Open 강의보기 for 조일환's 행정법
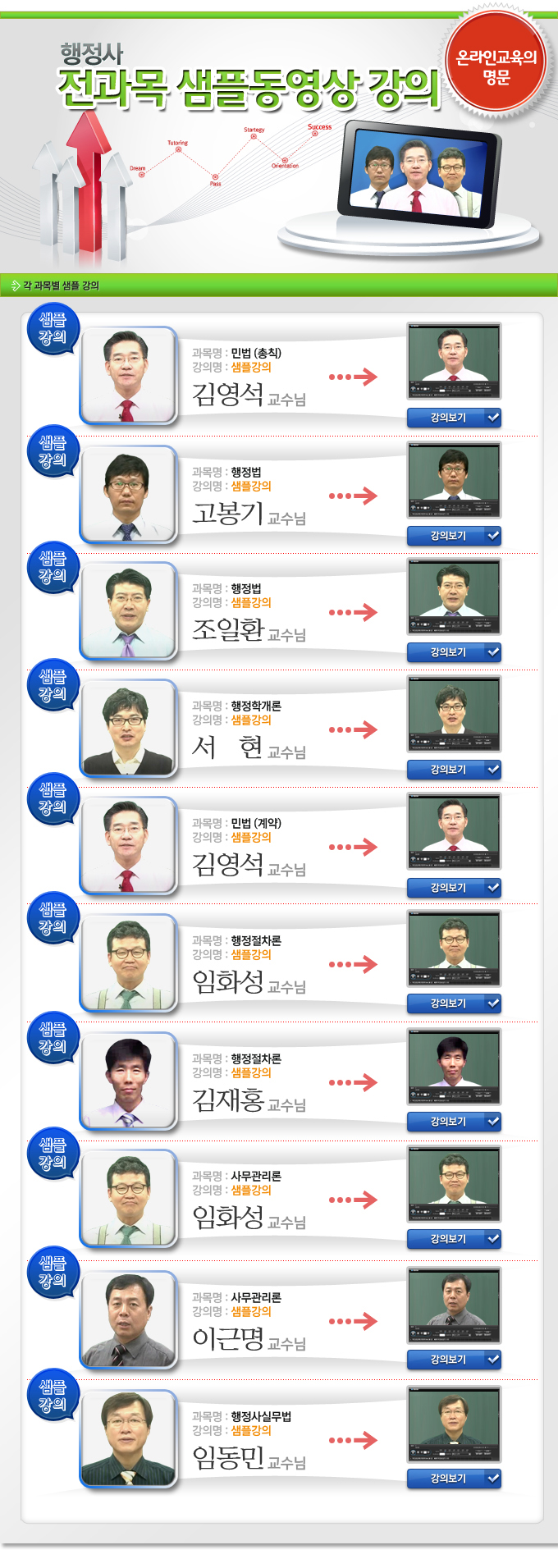 click(x=453, y=652)
